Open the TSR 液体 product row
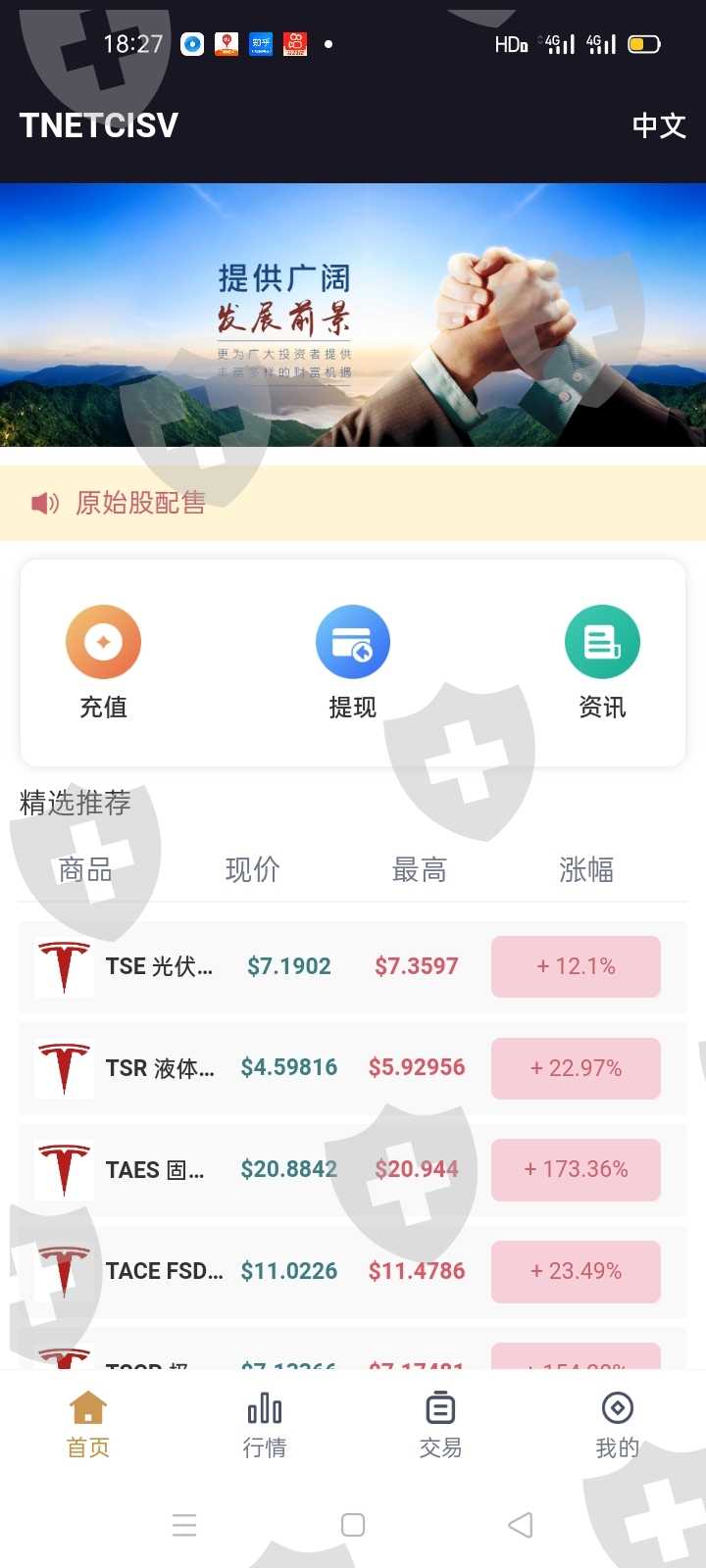The width and height of the screenshot is (706, 1568). 353,1068
